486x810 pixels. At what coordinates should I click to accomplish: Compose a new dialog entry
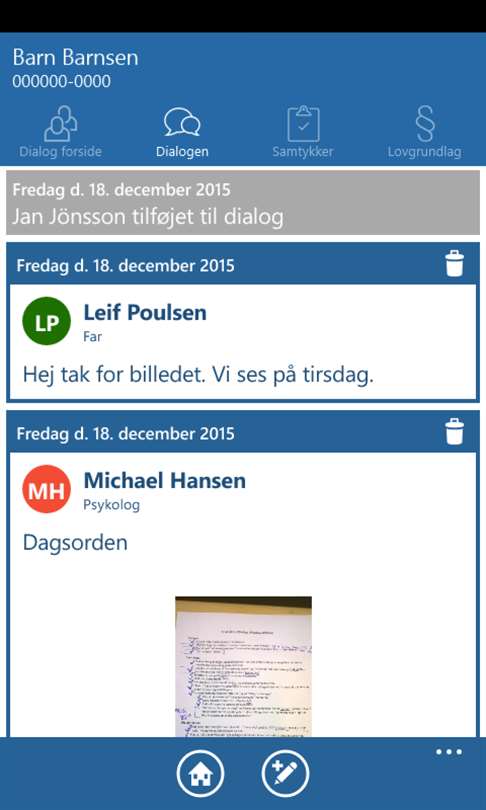click(285, 774)
